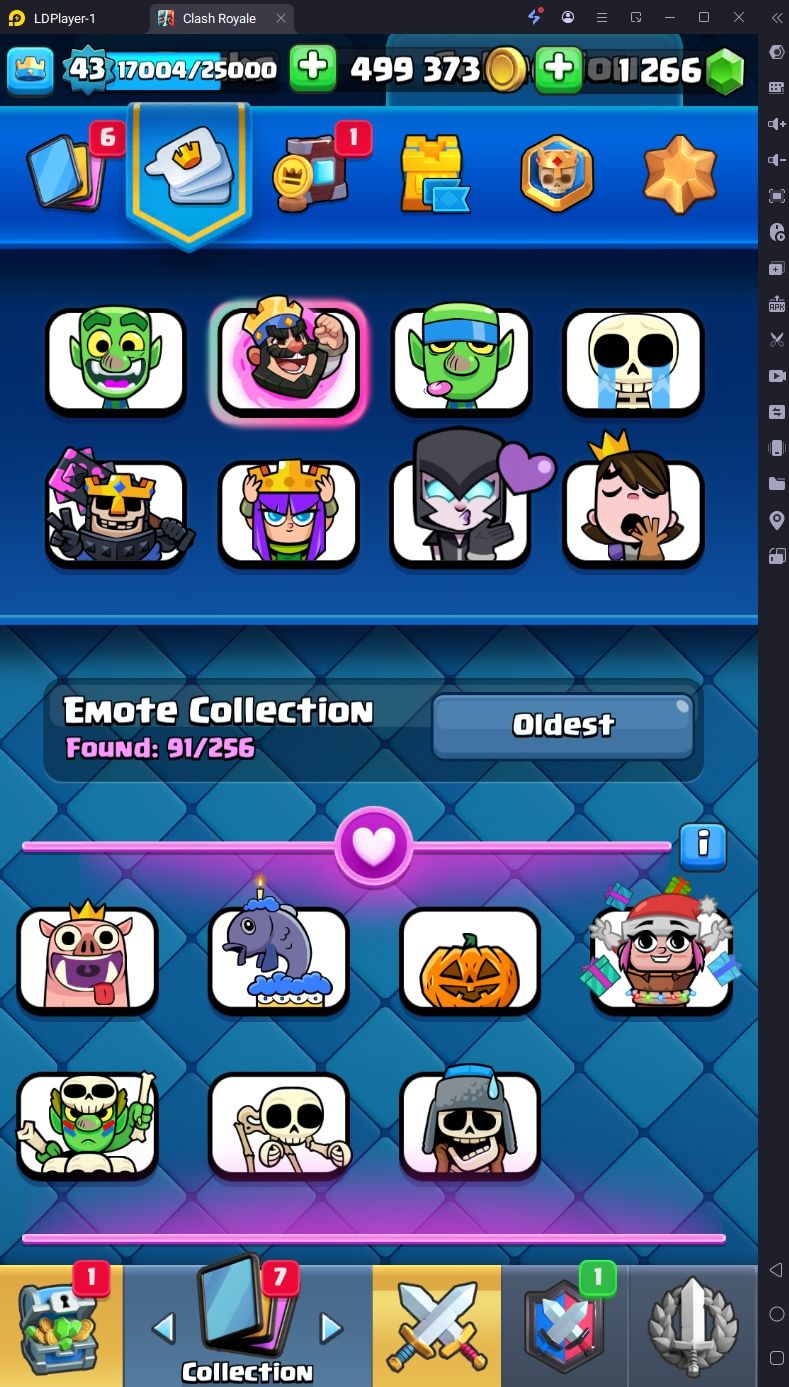Image resolution: width=789 pixels, height=1387 pixels.
Task: Tap the right arrow beside Collection
Action: coord(331,1328)
